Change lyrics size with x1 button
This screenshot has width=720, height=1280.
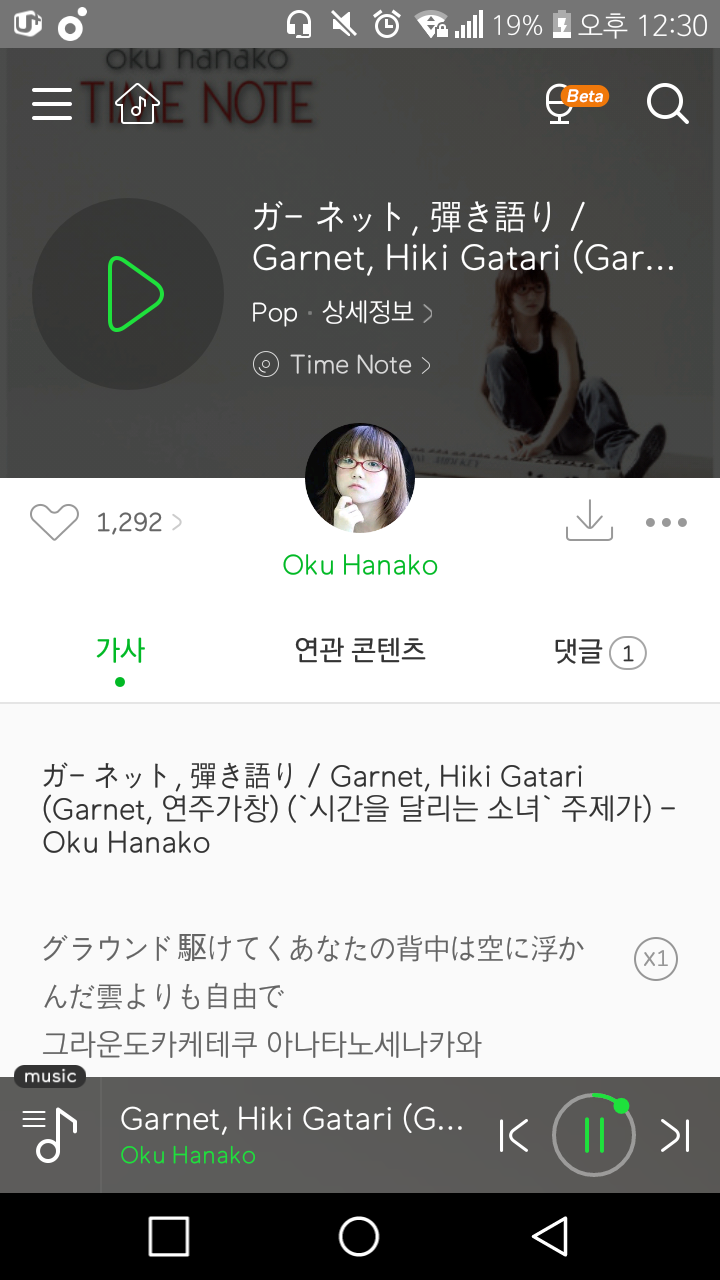(x=656, y=960)
